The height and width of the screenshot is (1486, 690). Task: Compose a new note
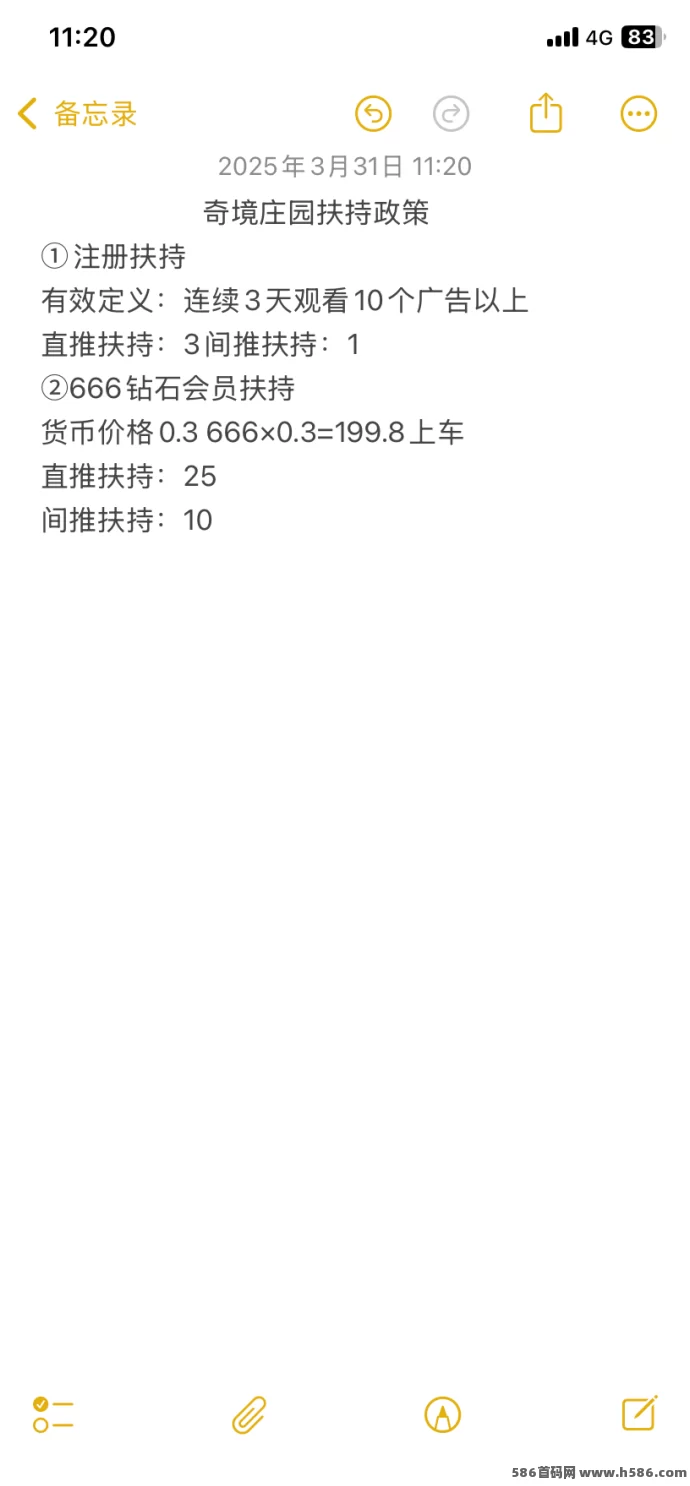pyautogui.click(x=640, y=1412)
